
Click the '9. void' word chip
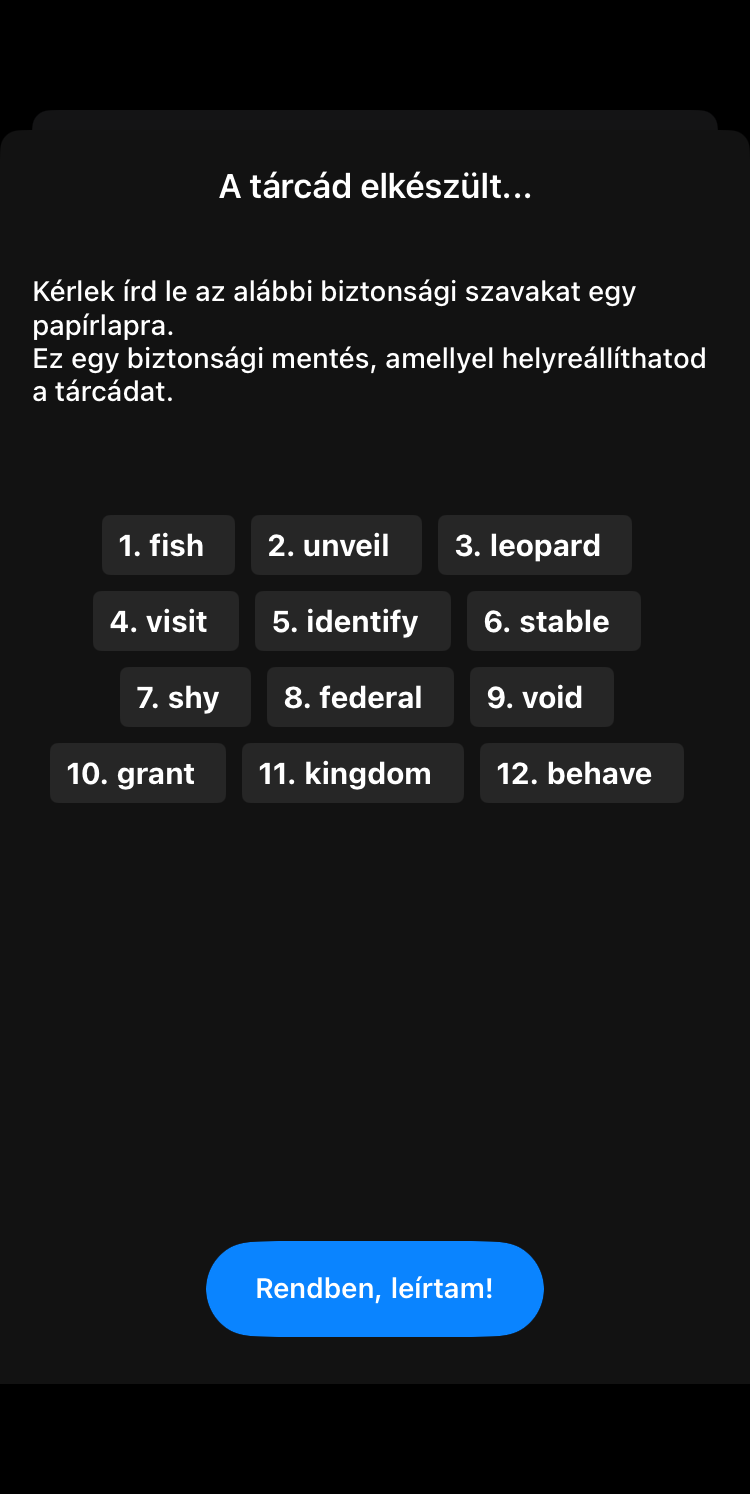541,697
